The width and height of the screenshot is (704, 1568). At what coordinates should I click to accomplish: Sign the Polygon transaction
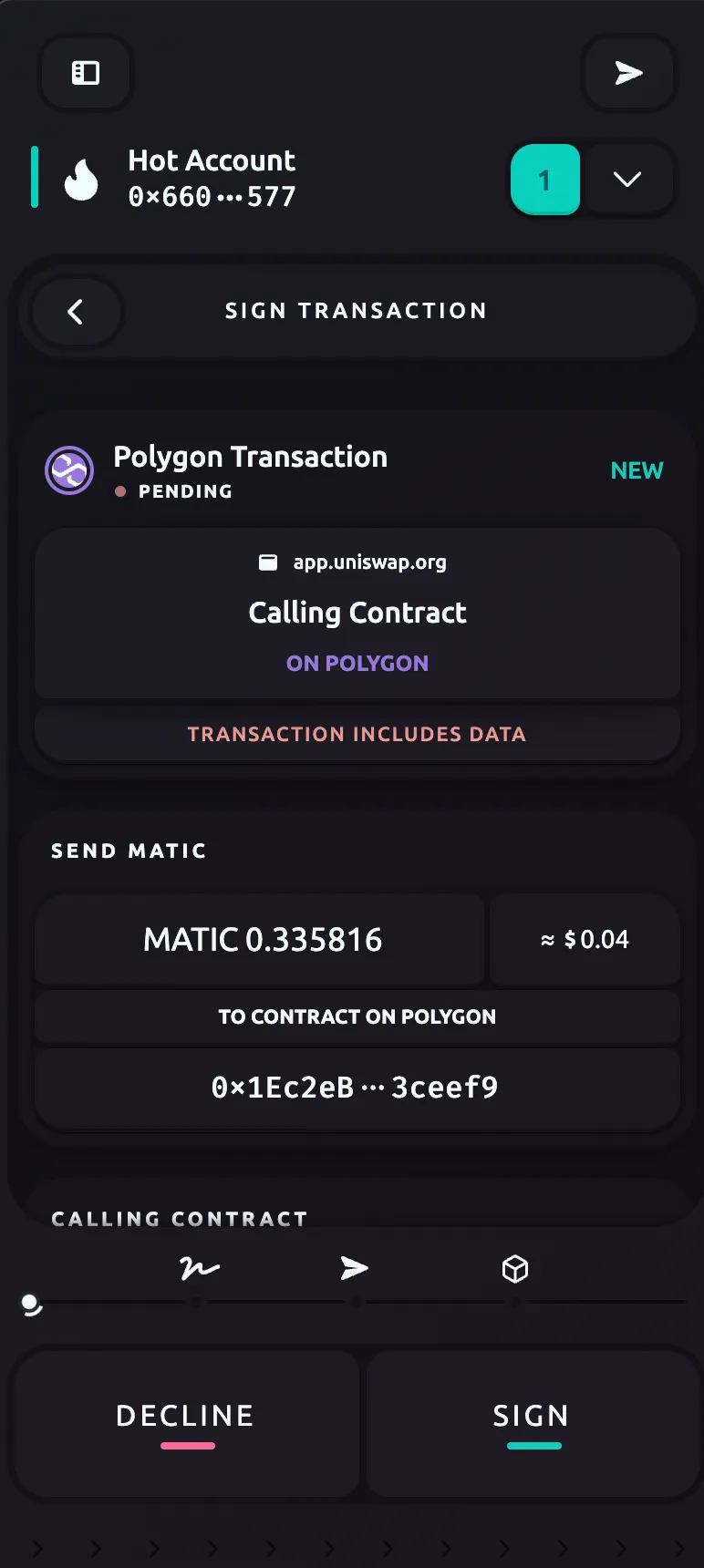(533, 1423)
